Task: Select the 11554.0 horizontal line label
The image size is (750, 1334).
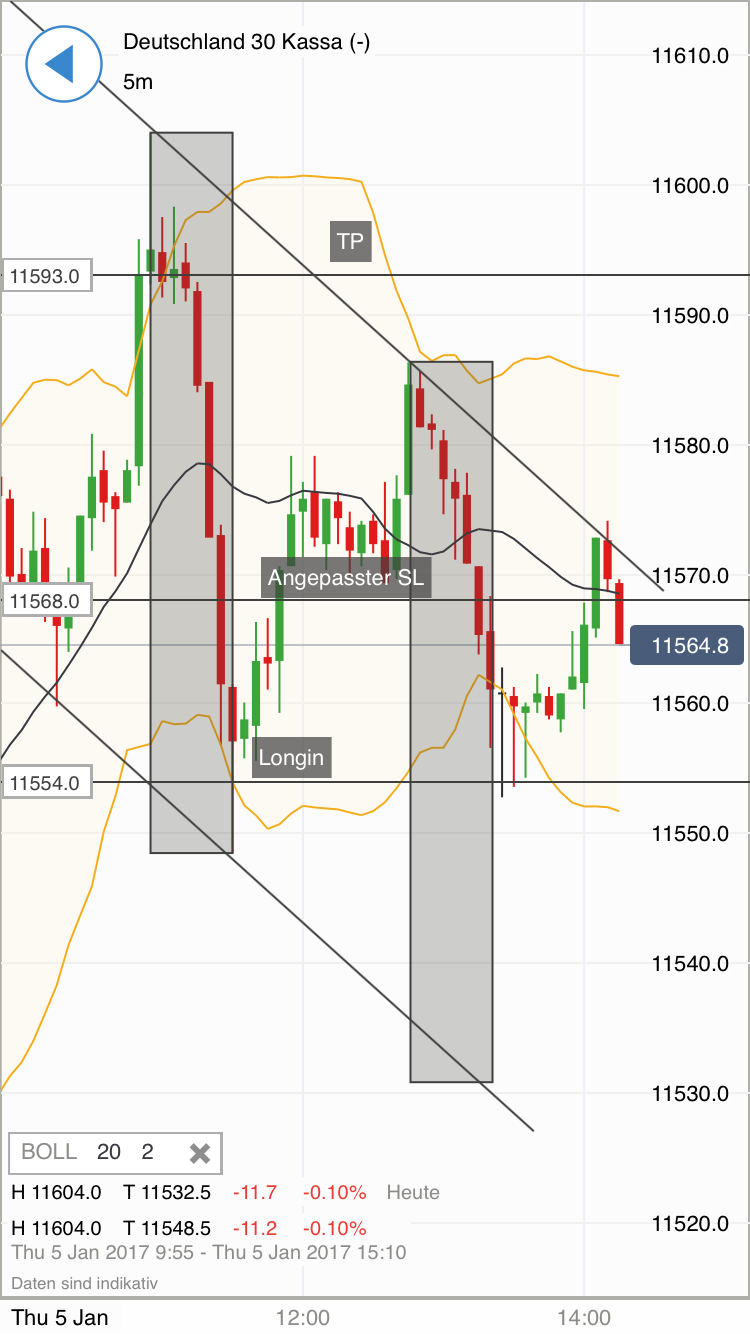Action: [47, 783]
